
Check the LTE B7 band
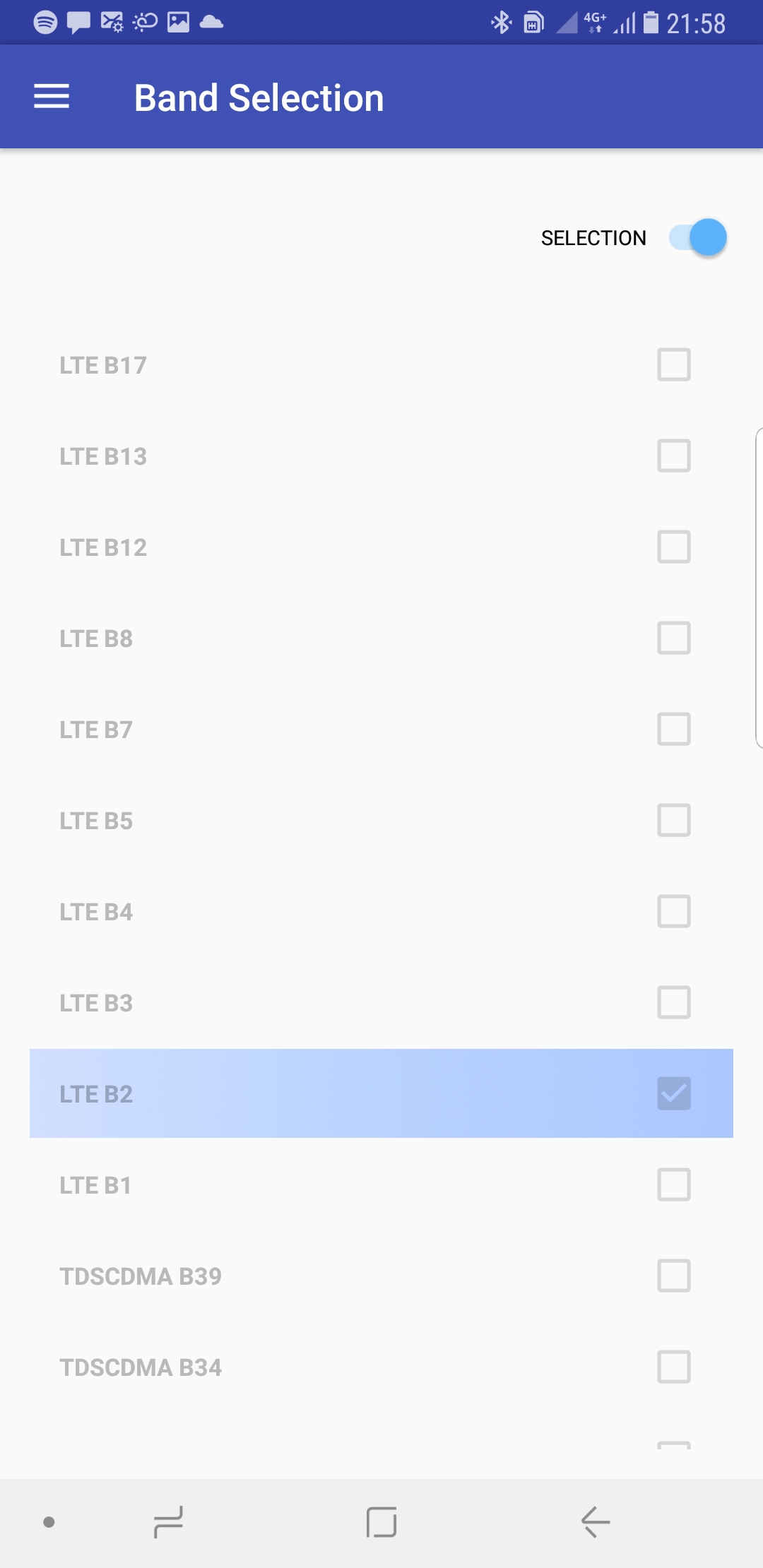click(673, 730)
